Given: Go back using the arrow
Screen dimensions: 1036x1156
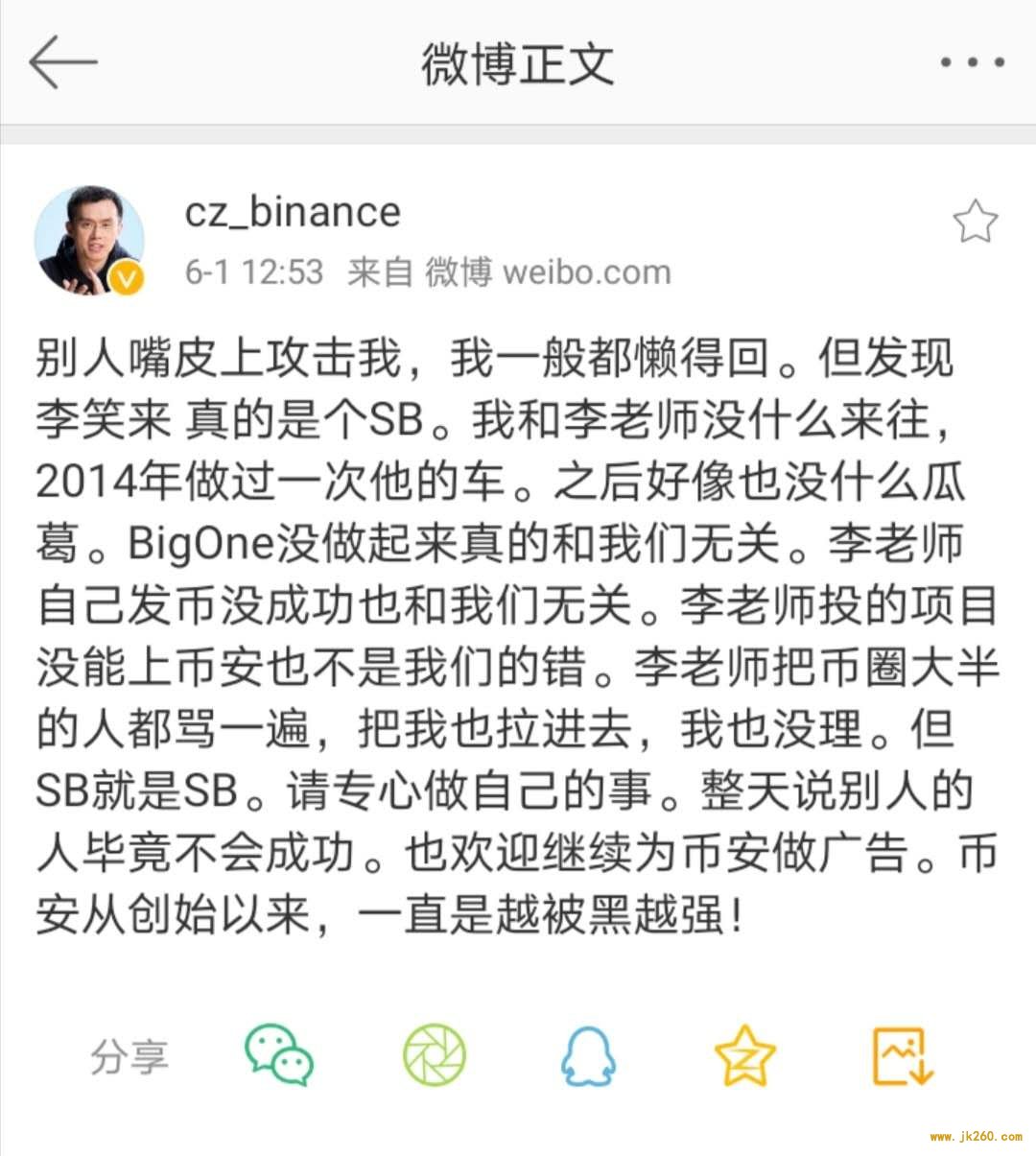Looking at the screenshot, I should pyautogui.click(x=63, y=62).
